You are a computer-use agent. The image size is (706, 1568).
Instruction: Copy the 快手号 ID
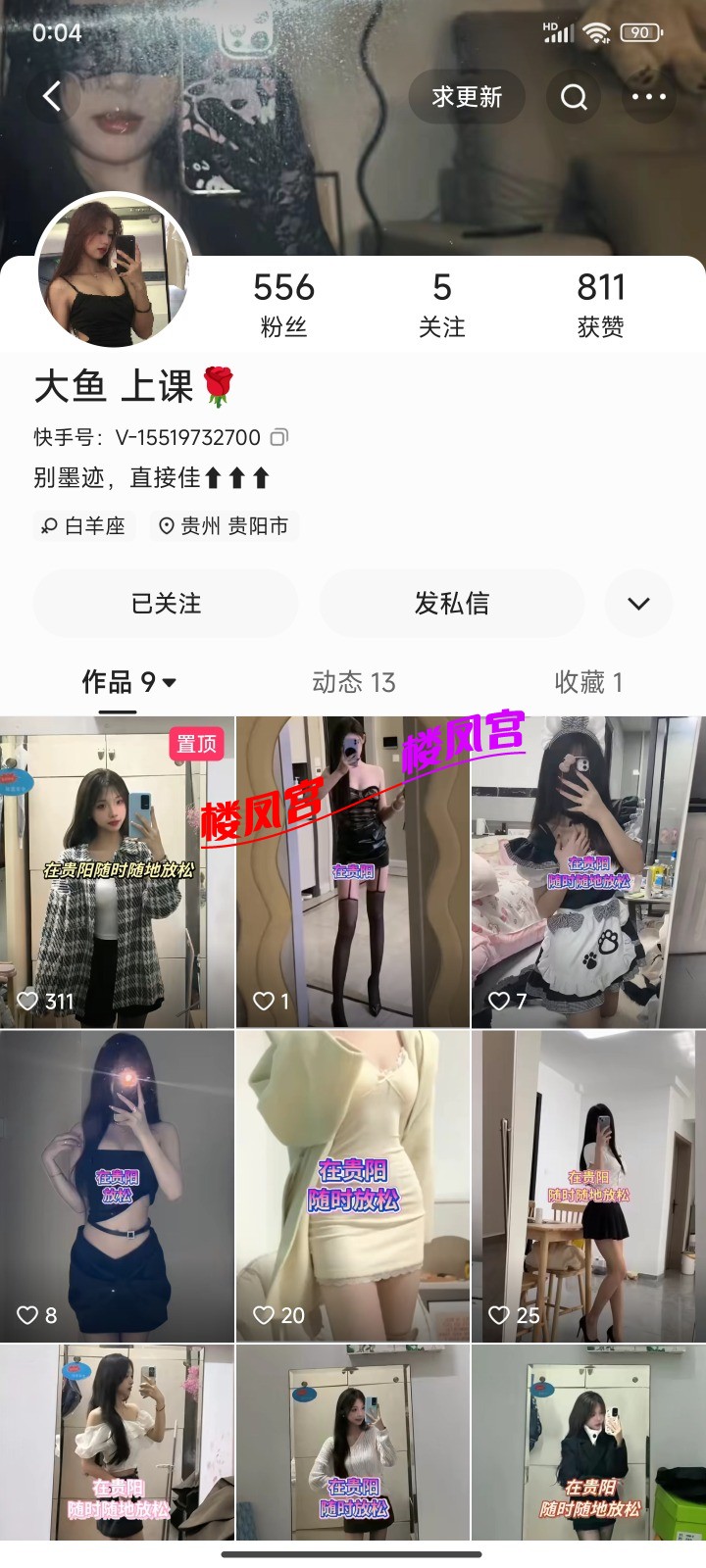pyautogui.click(x=279, y=437)
